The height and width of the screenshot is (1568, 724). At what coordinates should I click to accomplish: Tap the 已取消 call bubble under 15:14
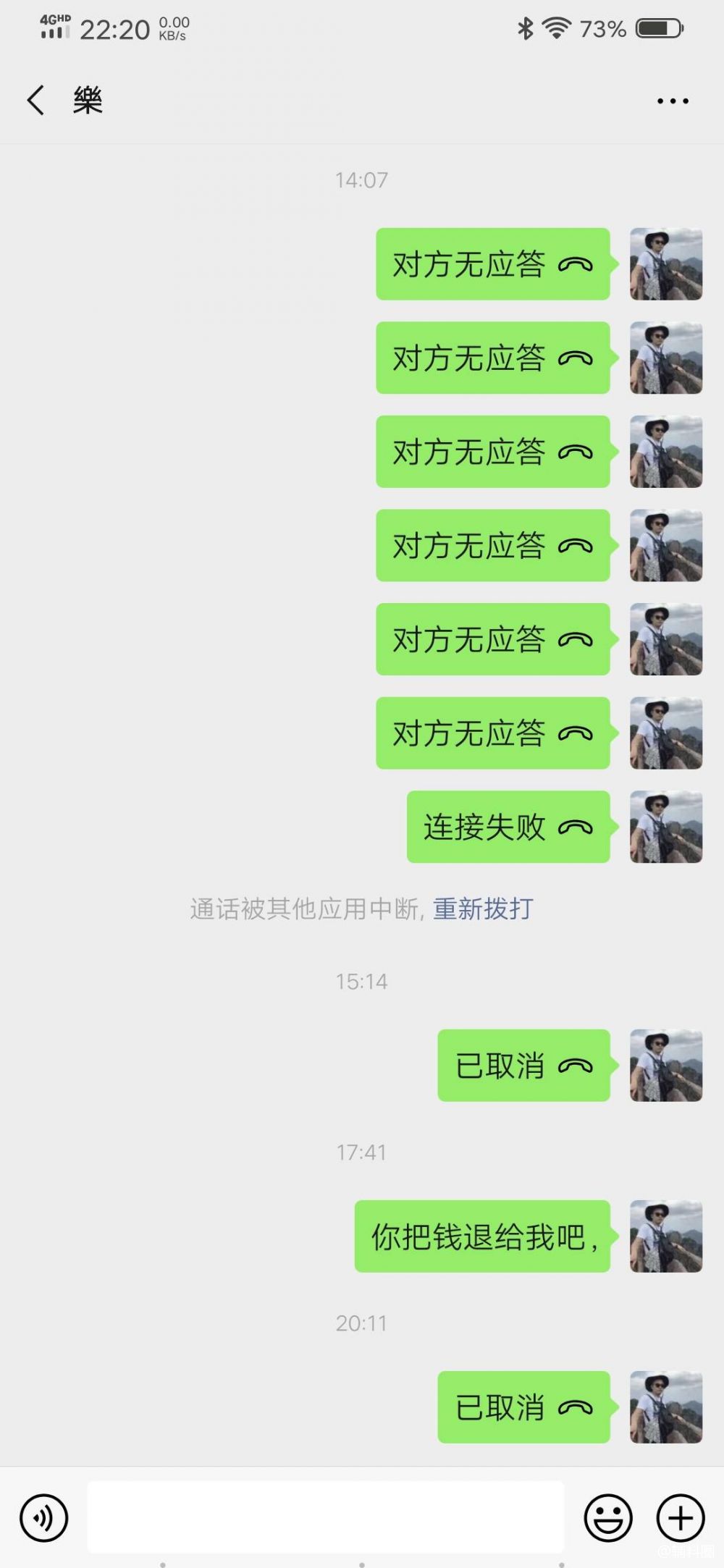523,1066
